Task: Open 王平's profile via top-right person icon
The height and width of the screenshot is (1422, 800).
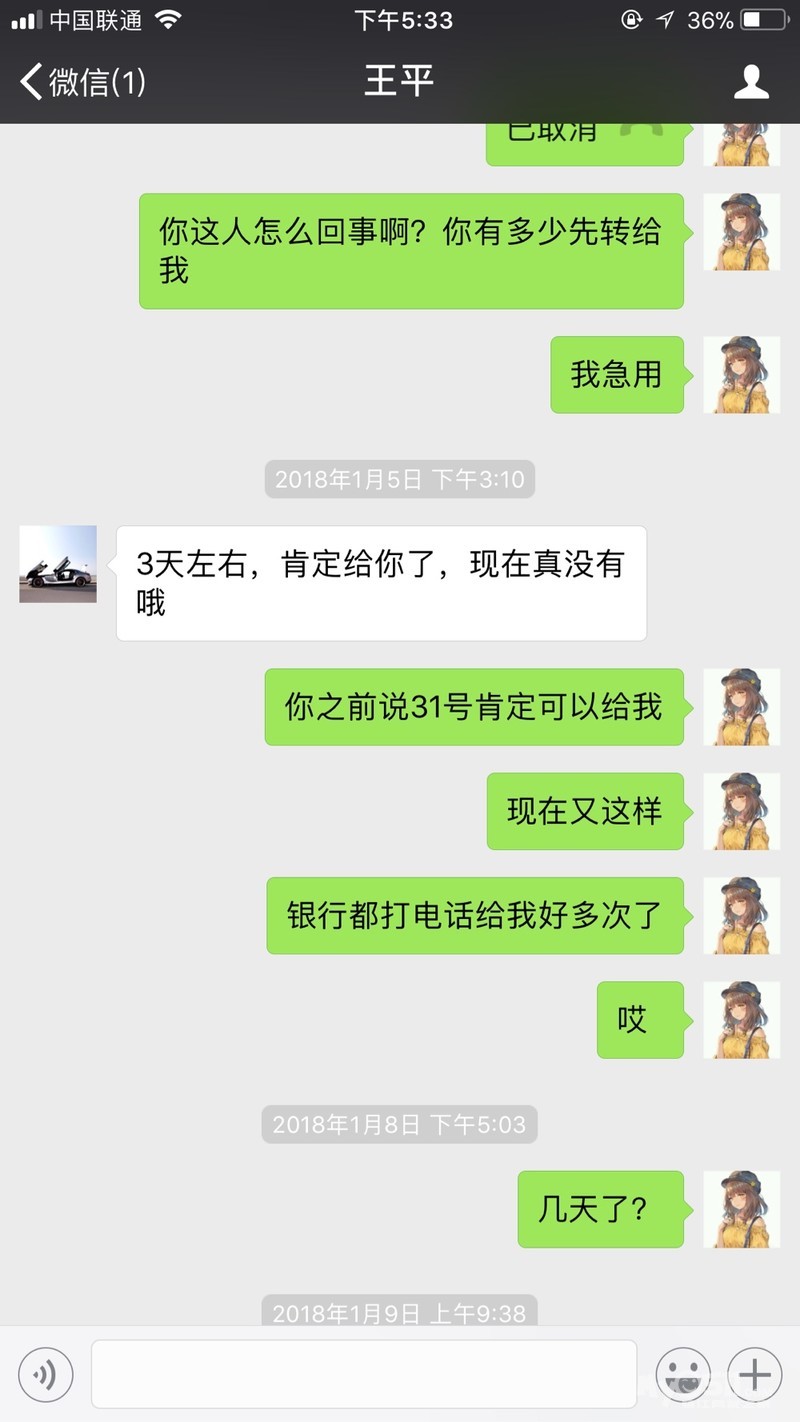Action: (x=753, y=82)
